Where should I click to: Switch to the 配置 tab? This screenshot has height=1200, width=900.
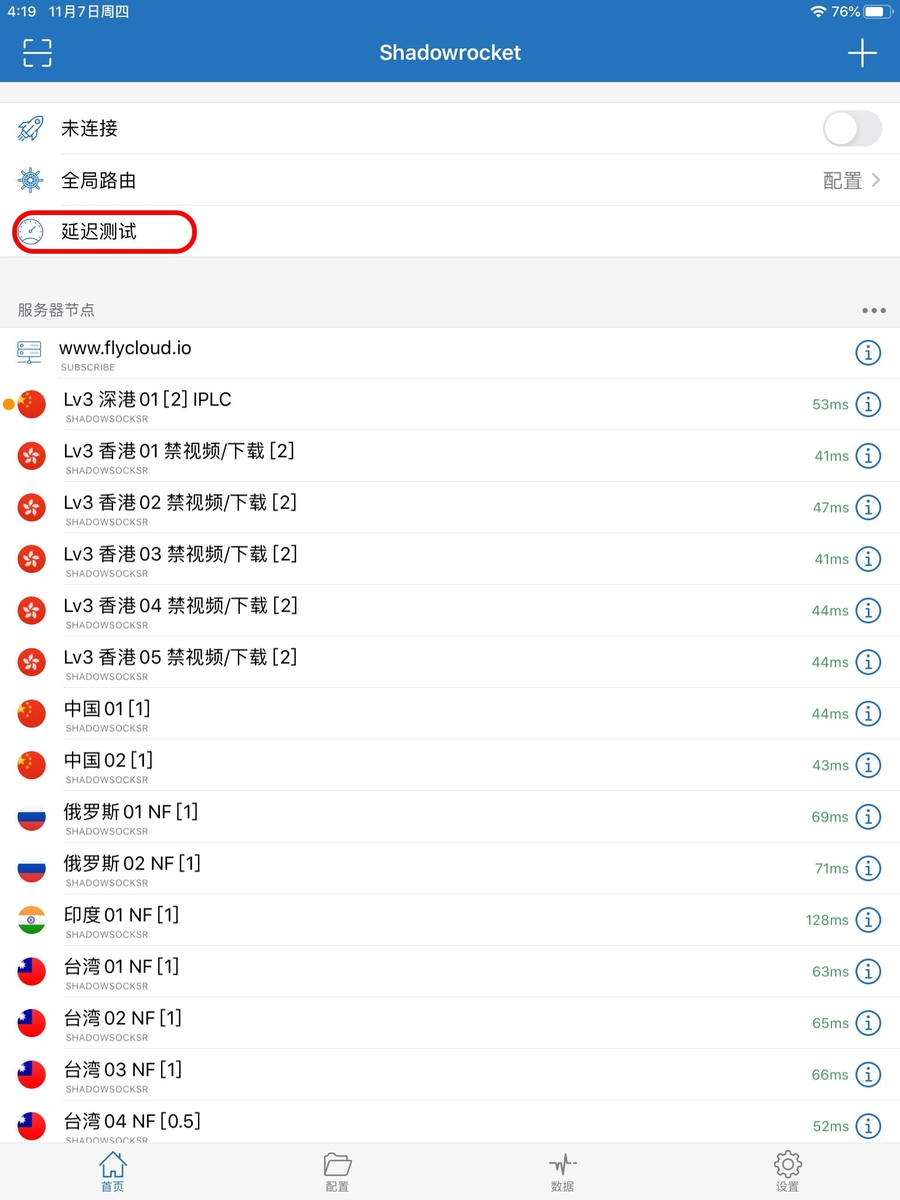coord(337,1172)
